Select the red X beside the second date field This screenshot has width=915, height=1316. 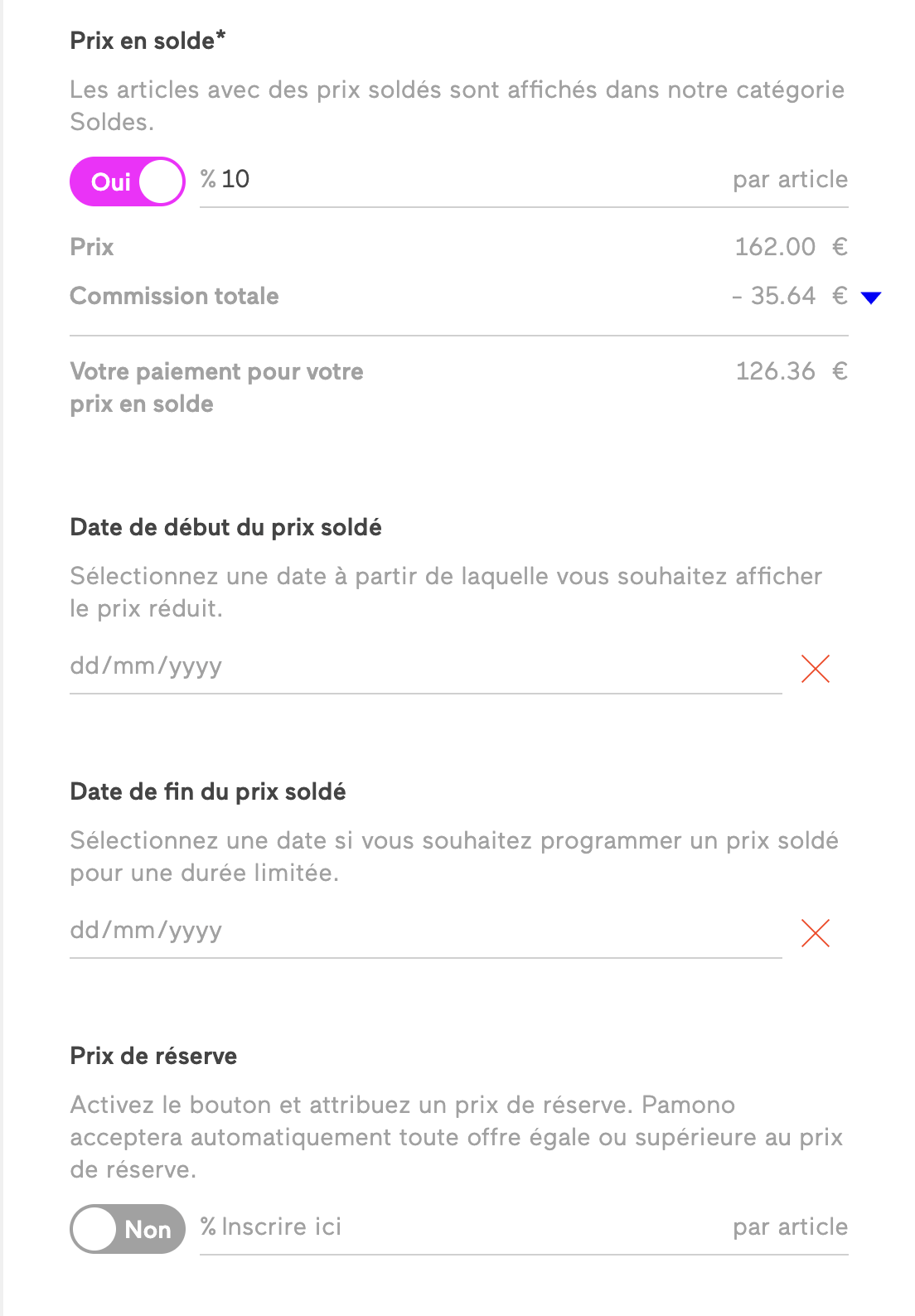pyautogui.click(x=816, y=934)
